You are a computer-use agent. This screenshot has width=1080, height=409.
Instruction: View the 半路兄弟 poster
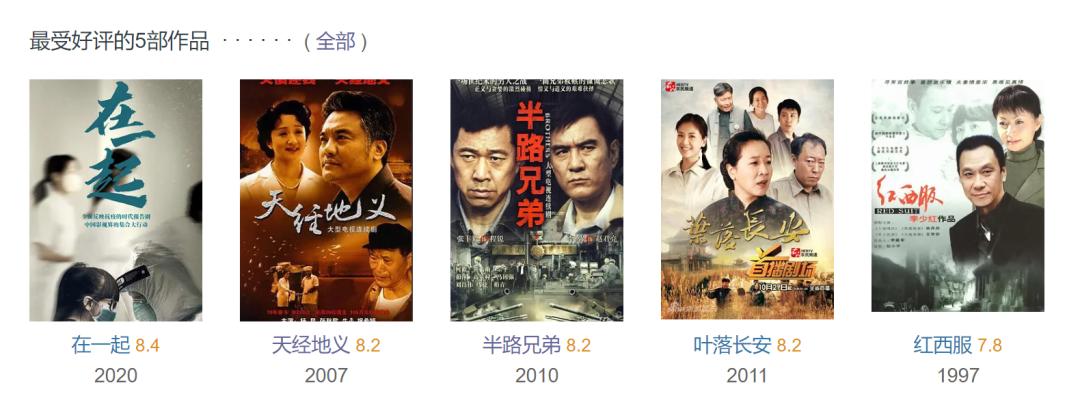pos(536,200)
